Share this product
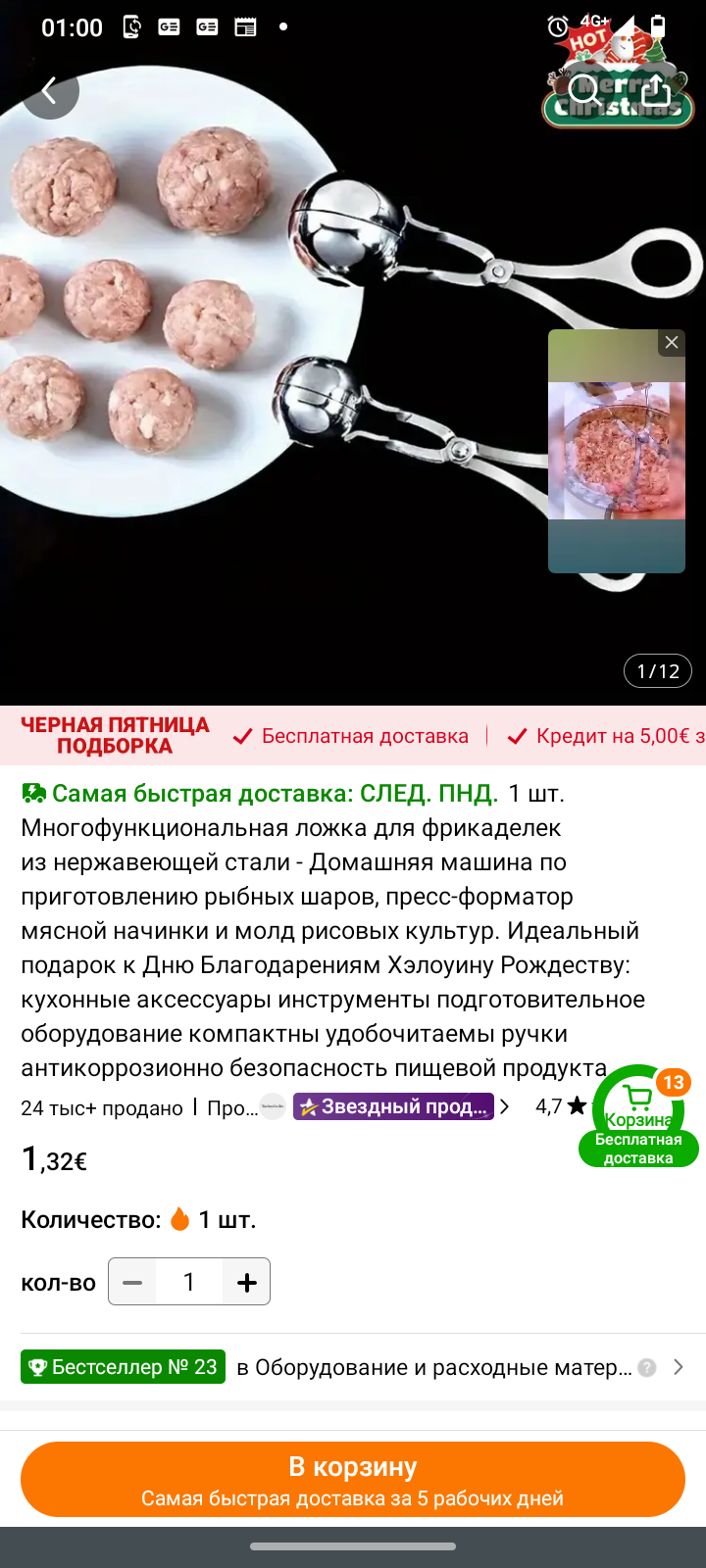 click(x=656, y=90)
